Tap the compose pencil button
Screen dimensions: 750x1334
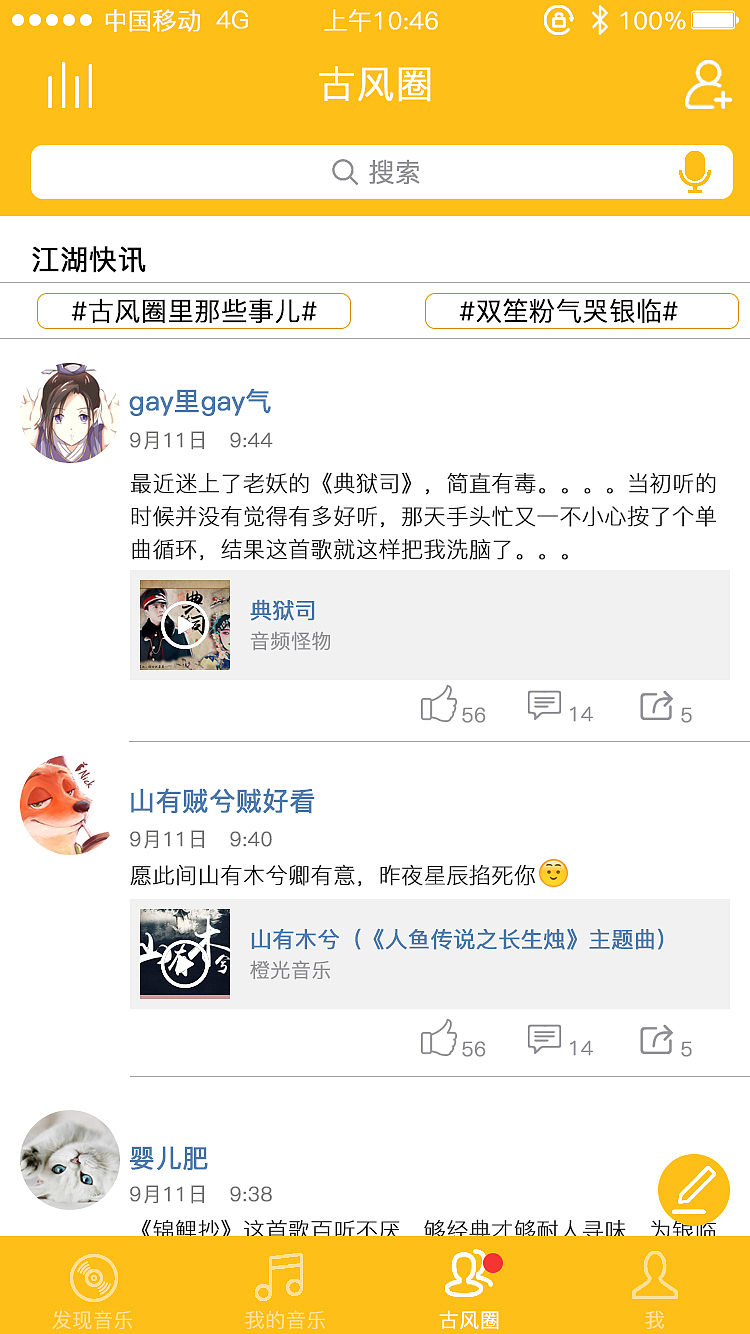coord(693,1190)
